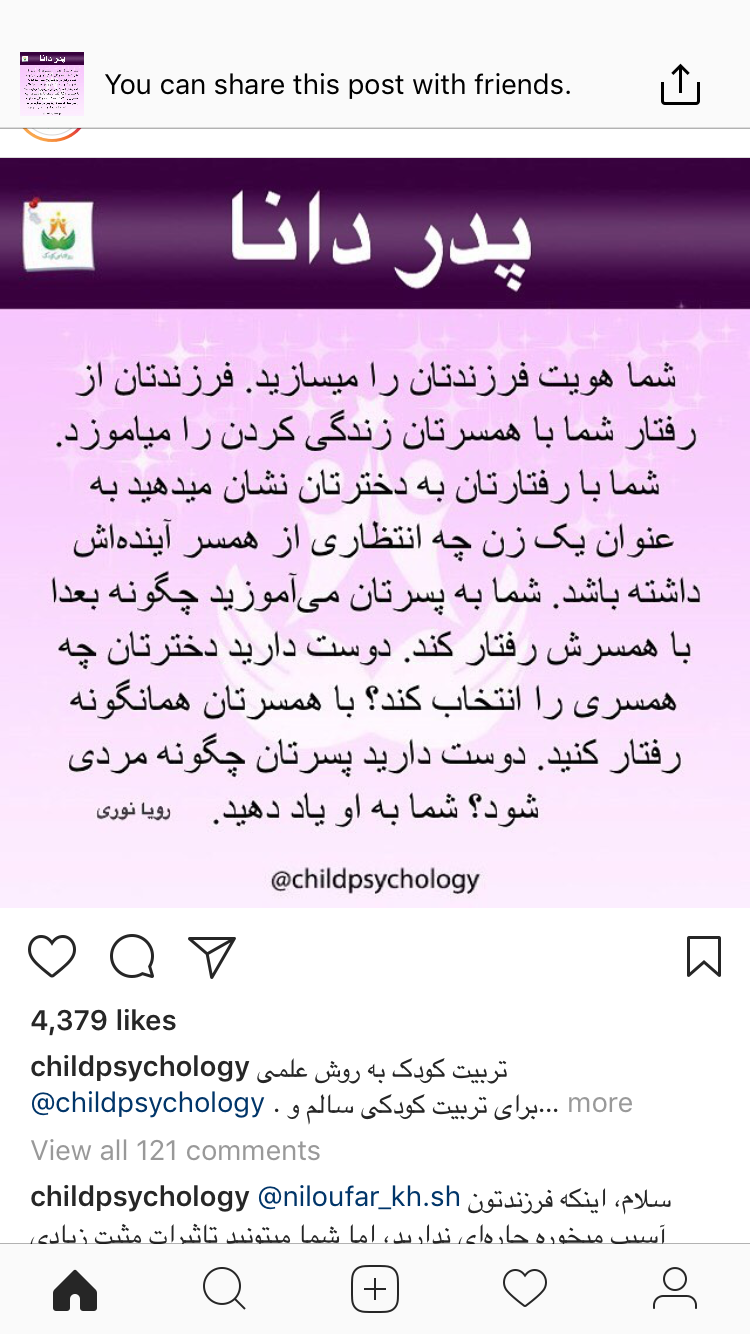View who liked via 4,379 likes
Image resolution: width=750 pixels, height=1334 pixels.
(103, 1020)
